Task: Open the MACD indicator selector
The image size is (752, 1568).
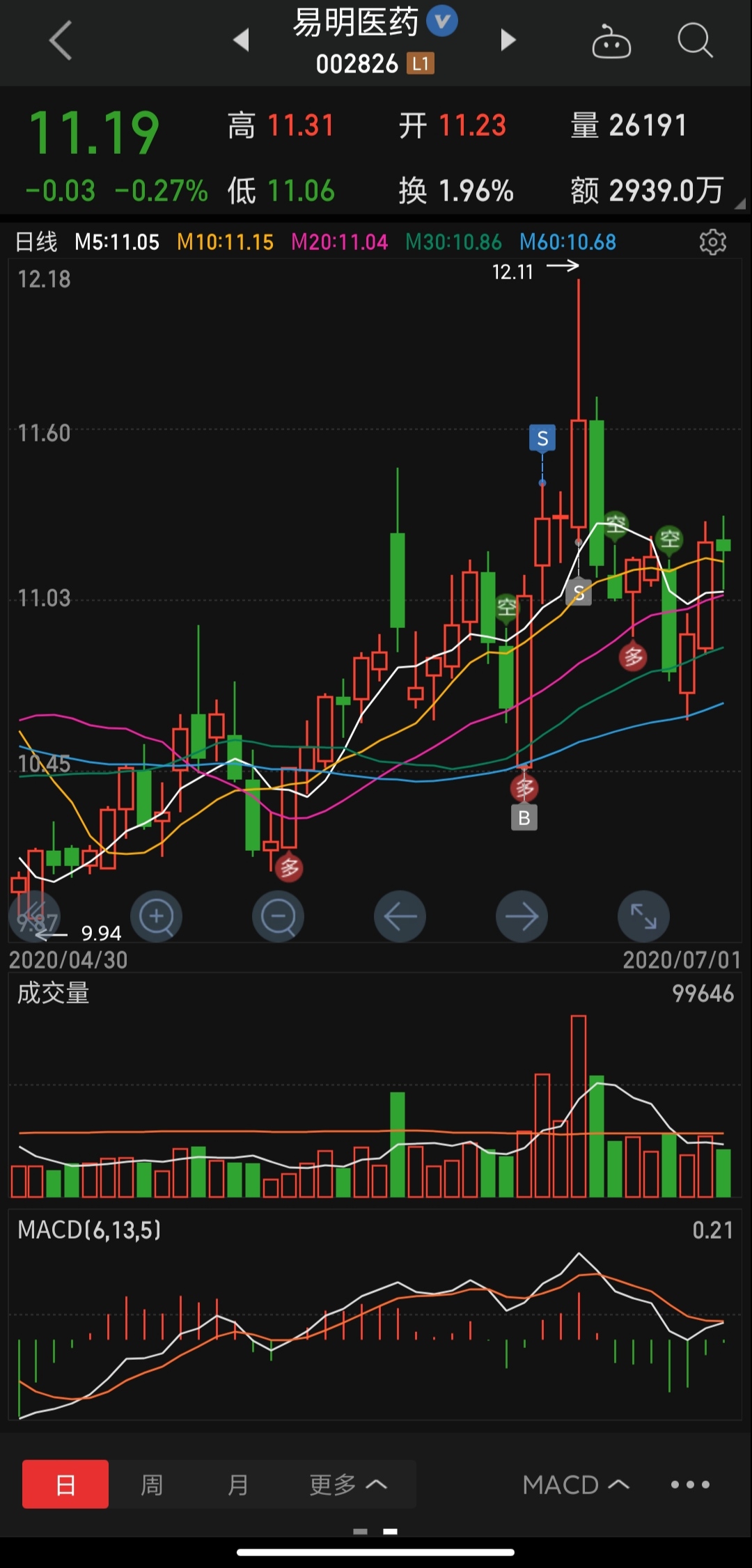Action: pyautogui.click(x=576, y=1484)
